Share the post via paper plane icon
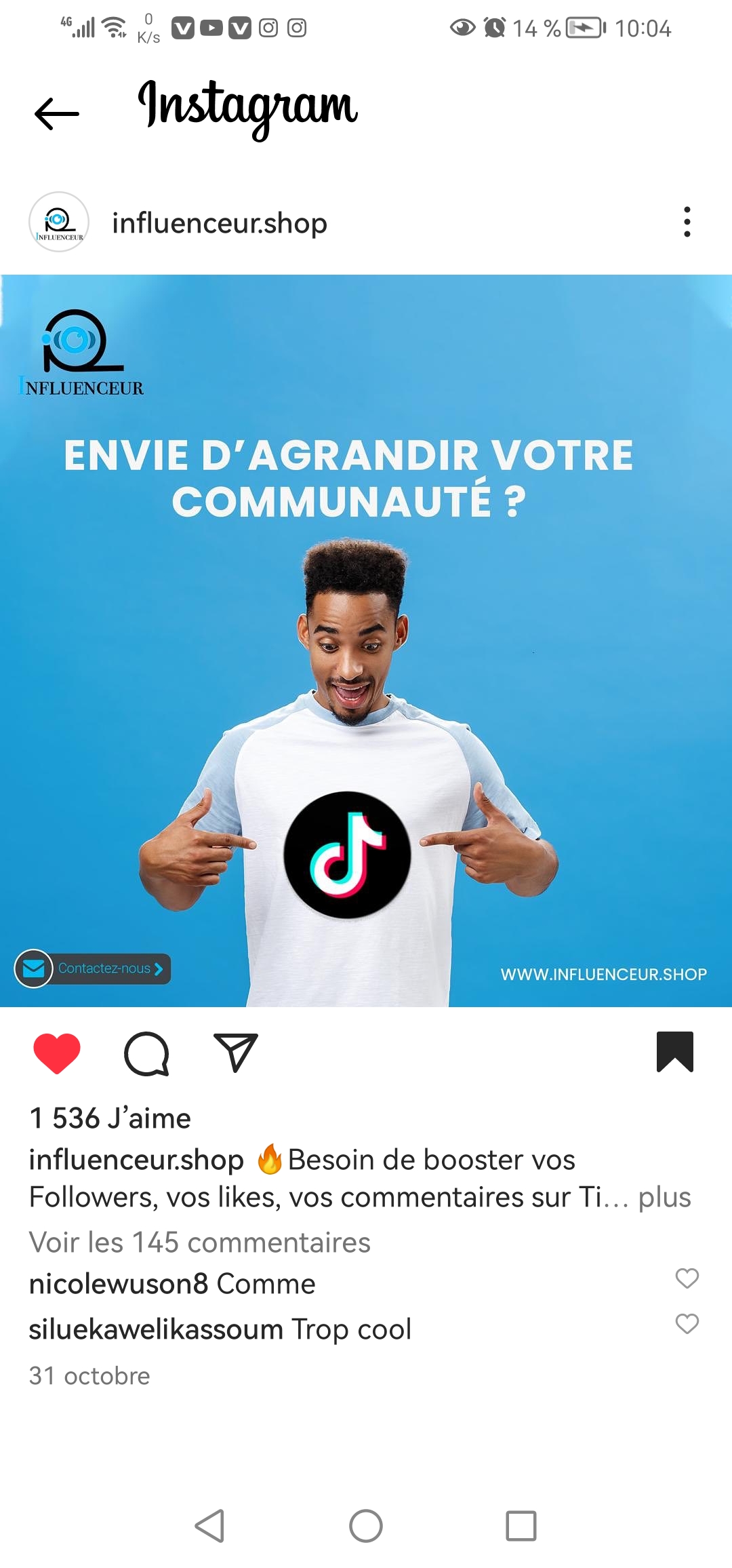Screen dimensions: 732x1568 pos(235,1053)
